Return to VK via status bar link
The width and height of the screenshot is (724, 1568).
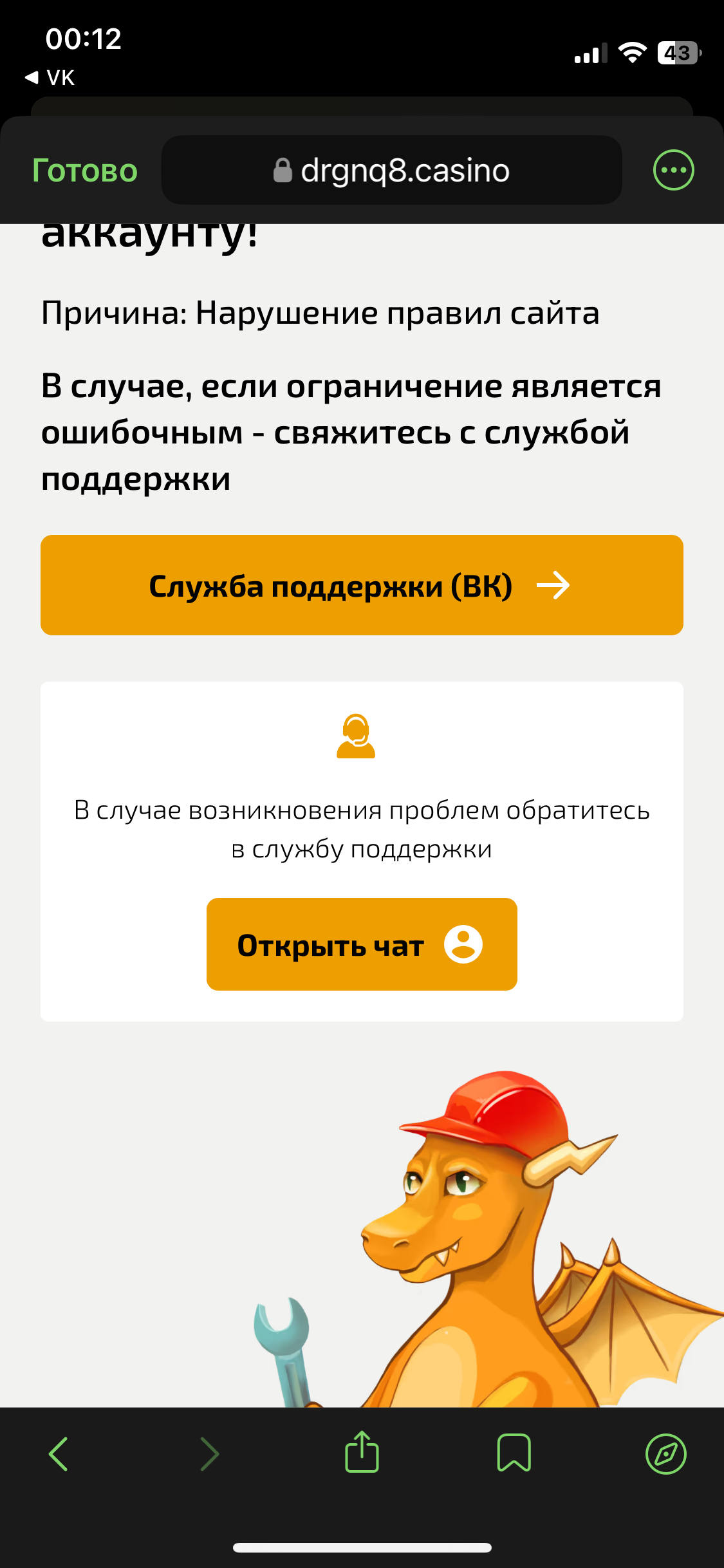pos(50,78)
